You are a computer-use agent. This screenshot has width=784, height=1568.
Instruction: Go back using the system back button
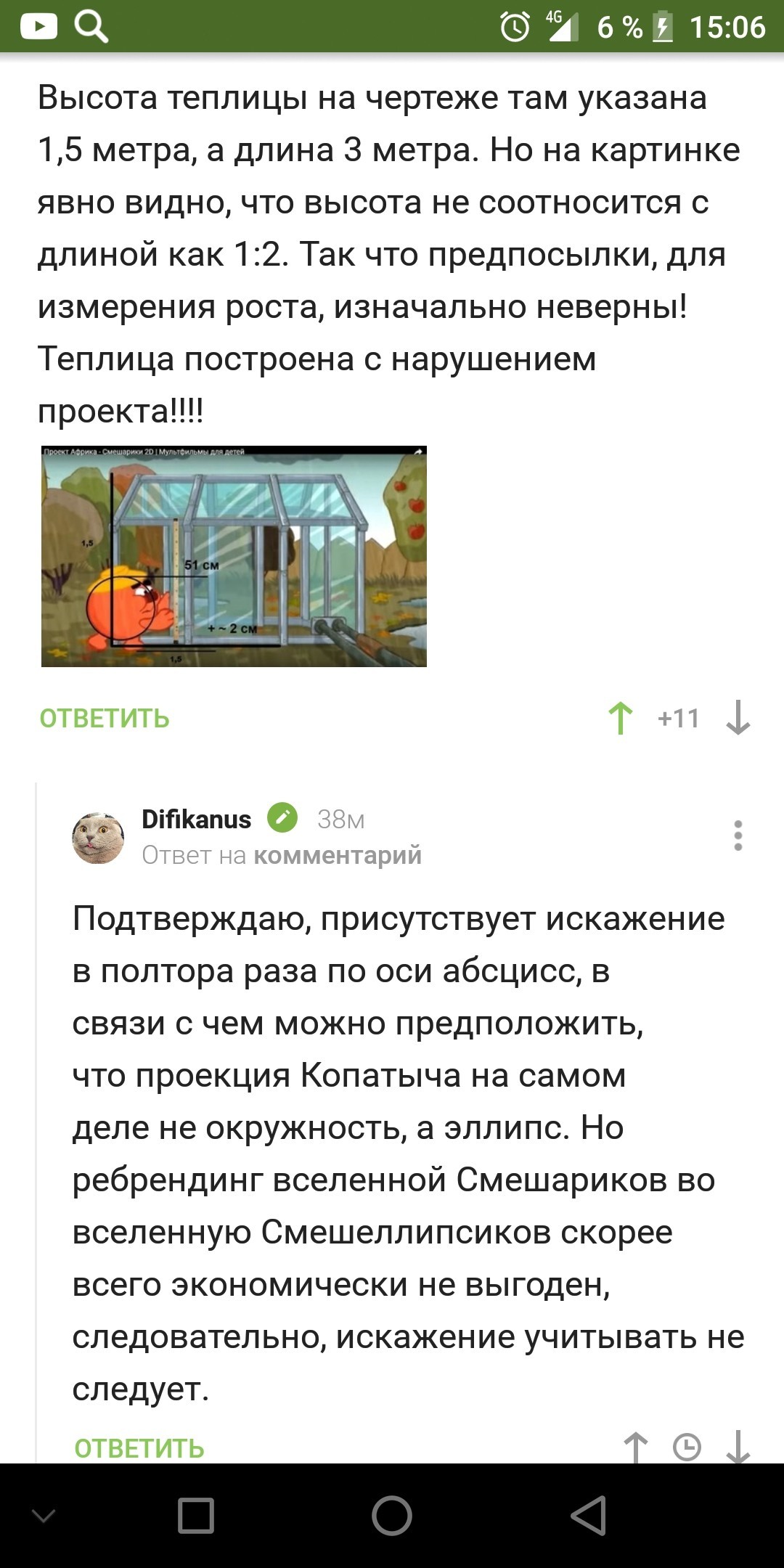pyautogui.click(x=588, y=1516)
